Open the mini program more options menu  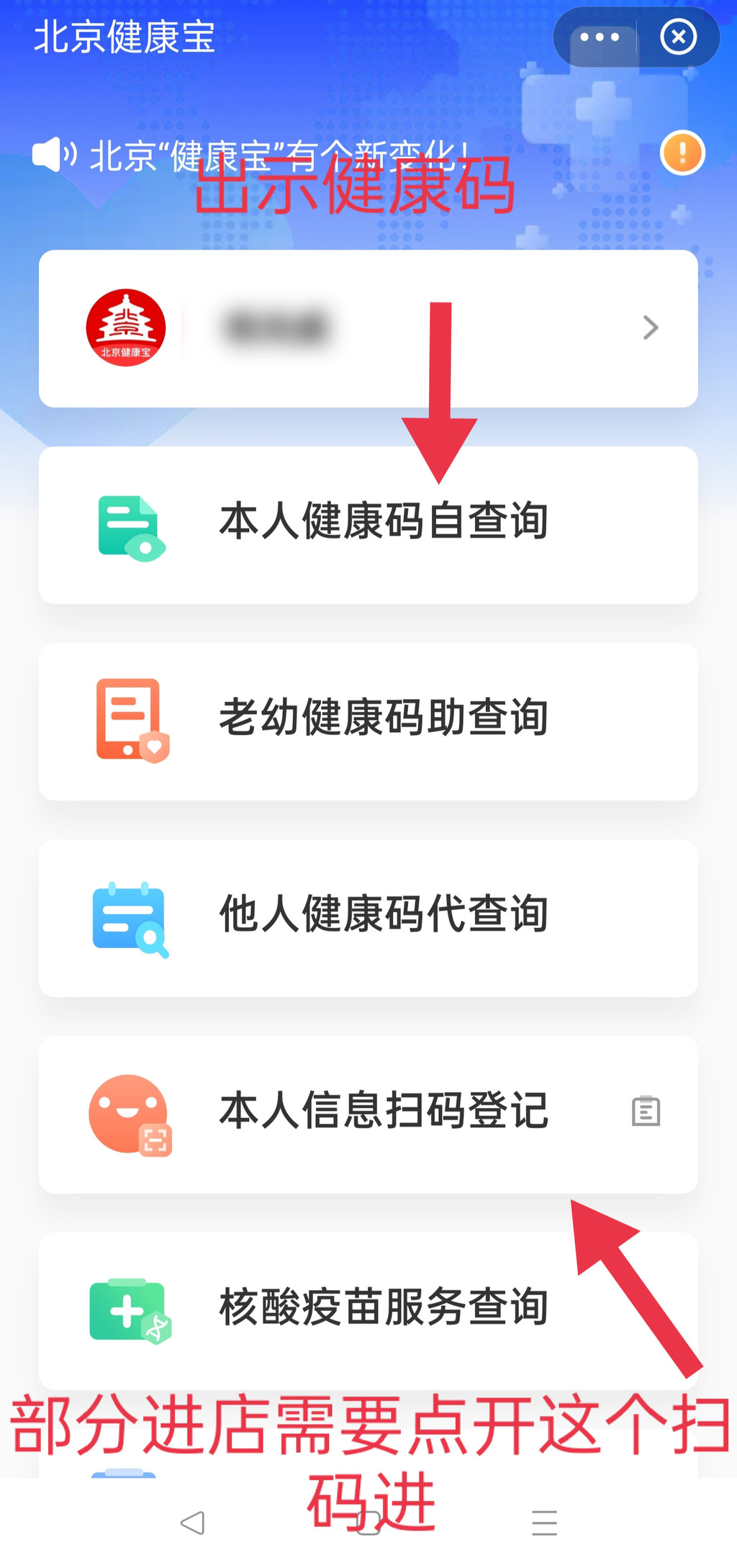599,37
